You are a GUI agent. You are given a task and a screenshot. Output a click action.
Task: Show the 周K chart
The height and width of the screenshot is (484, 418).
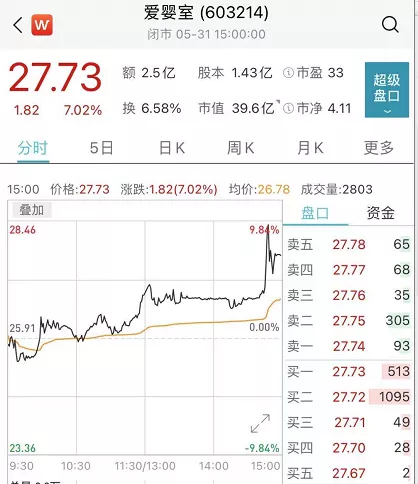tap(241, 148)
